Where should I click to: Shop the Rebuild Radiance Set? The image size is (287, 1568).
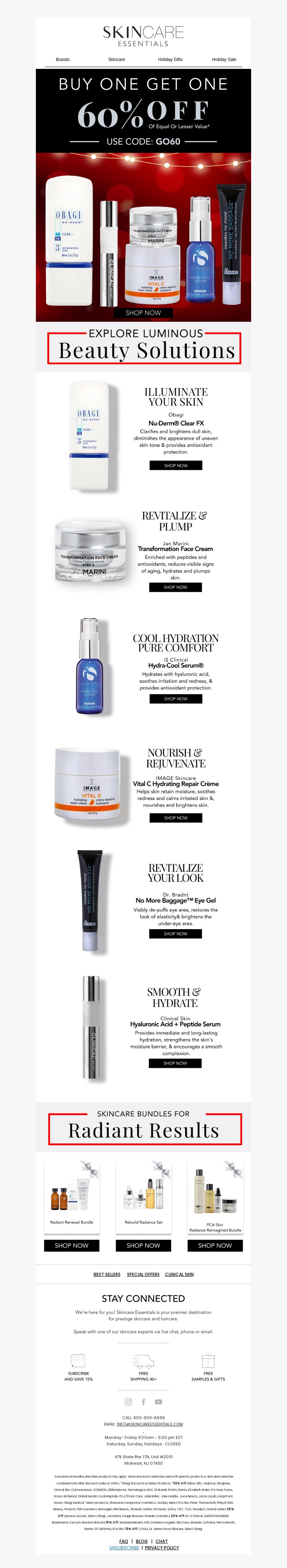(143, 1246)
